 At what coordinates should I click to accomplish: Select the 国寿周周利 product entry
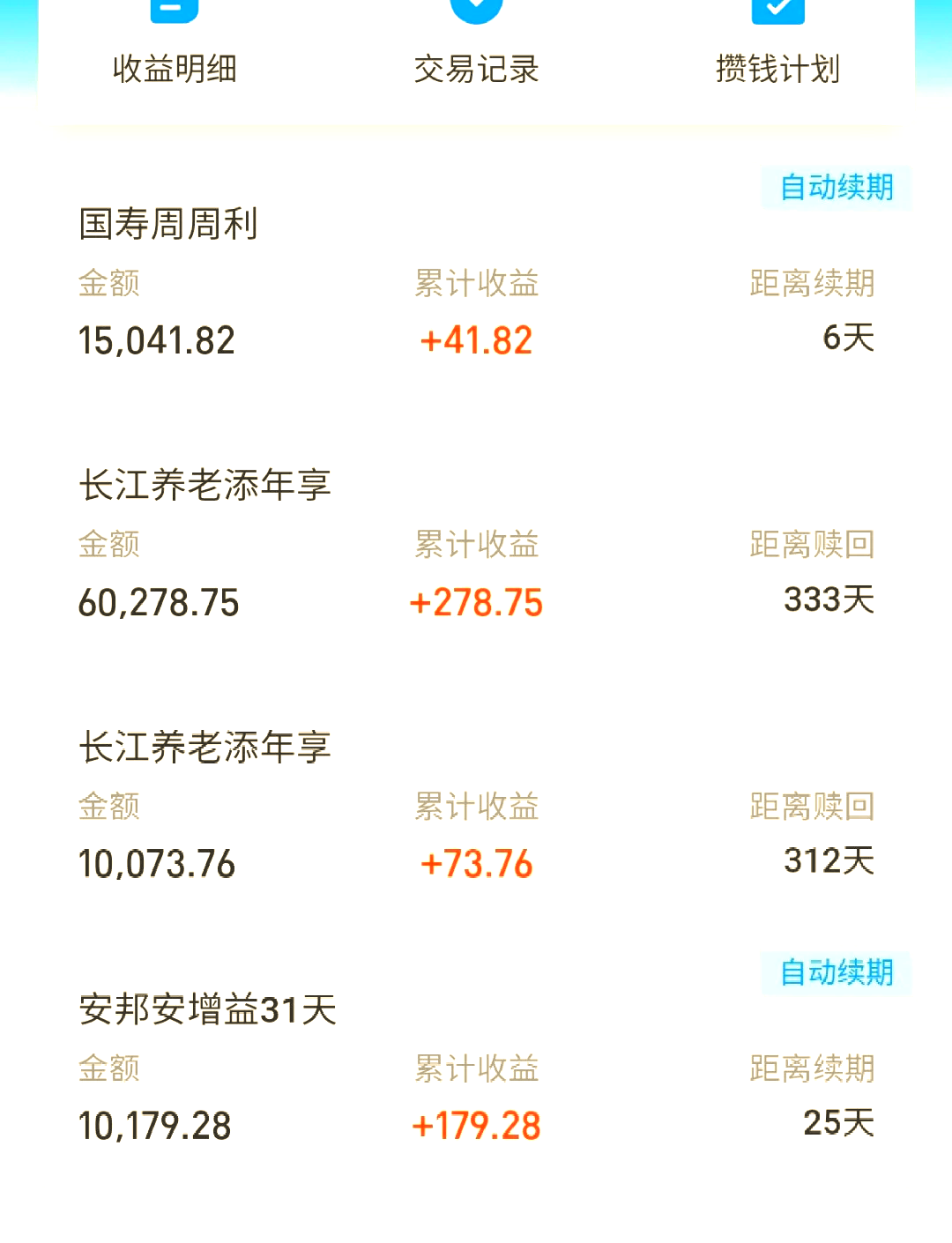pos(165,224)
